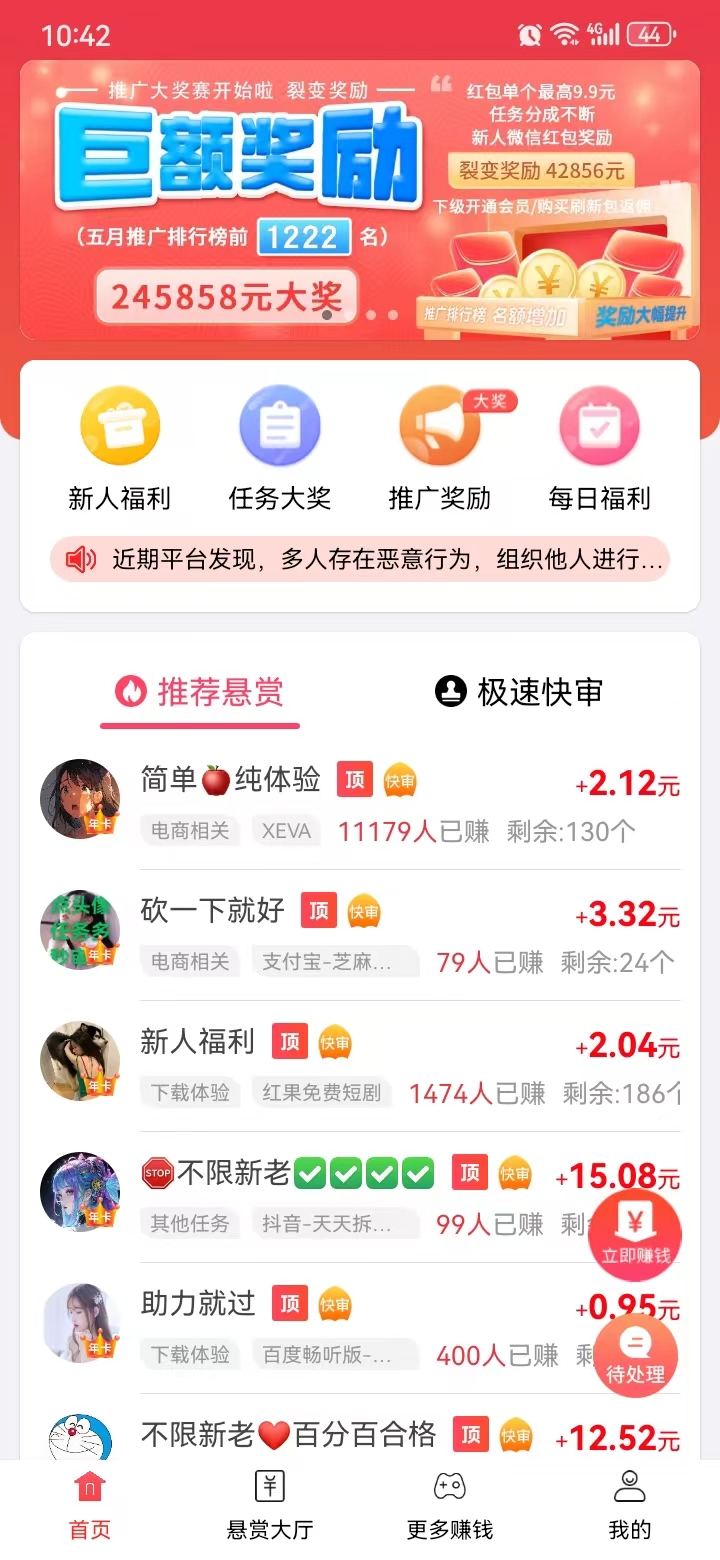Open the 待处理 floating button
This screenshot has width=720, height=1560.
coord(636,1355)
